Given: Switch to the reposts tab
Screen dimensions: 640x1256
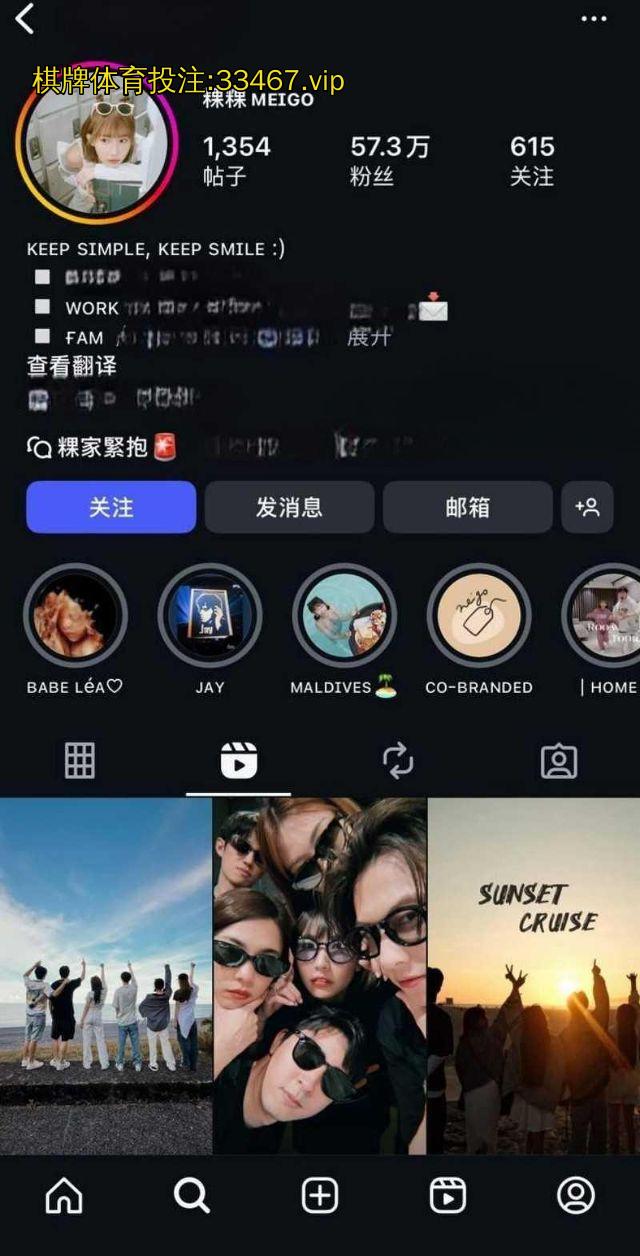Looking at the screenshot, I should [x=398, y=761].
